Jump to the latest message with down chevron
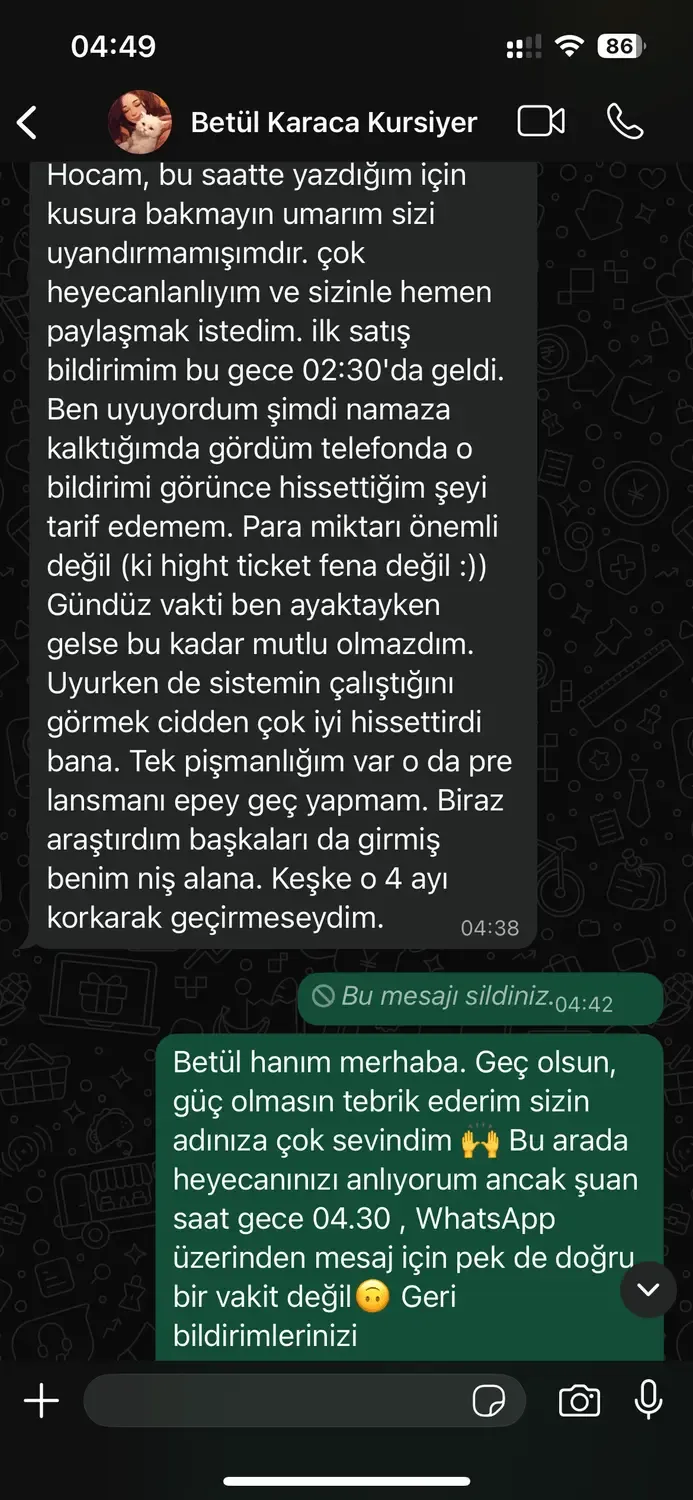Screen dimensions: 693x1500 pyautogui.click(x=648, y=1290)
